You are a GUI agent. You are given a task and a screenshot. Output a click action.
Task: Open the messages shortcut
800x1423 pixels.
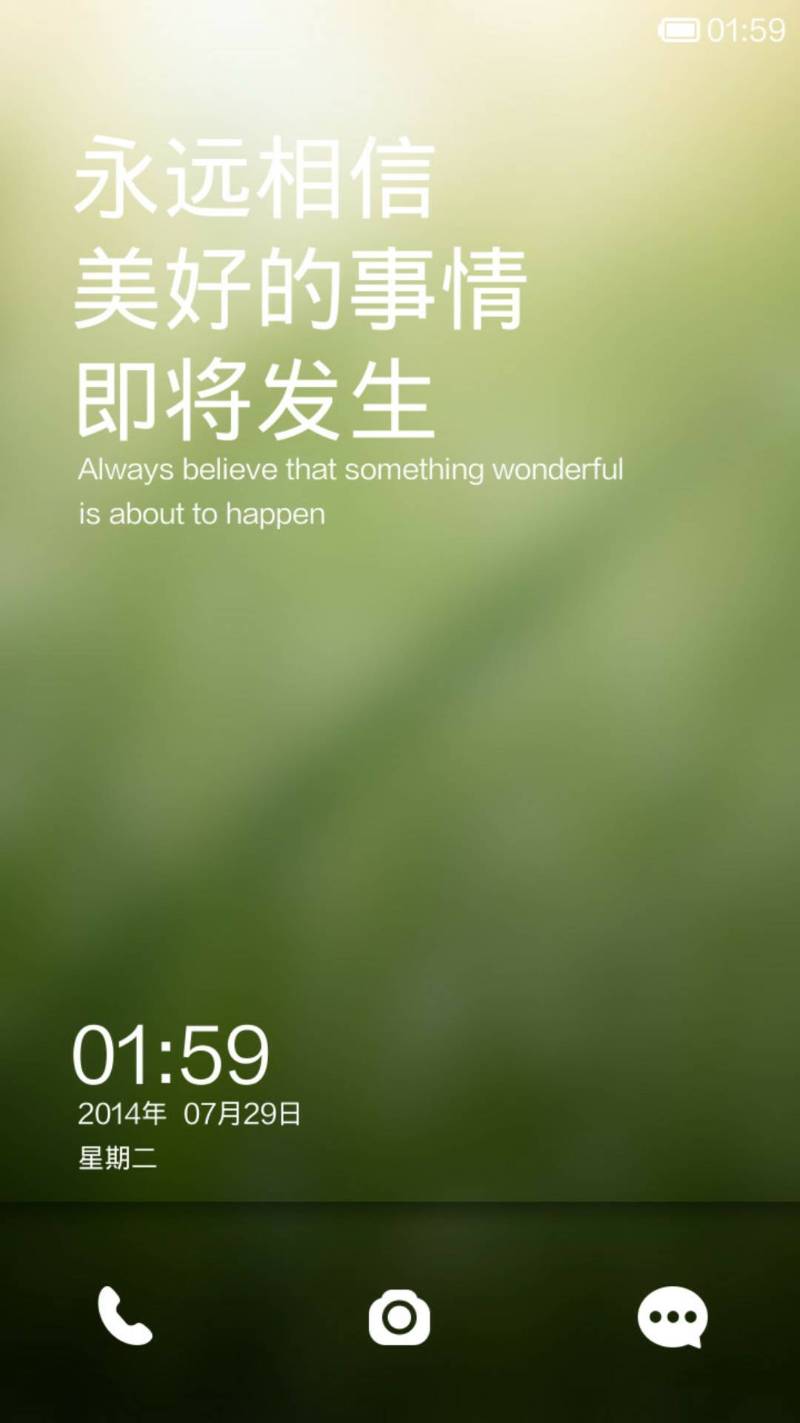coord(672,1316)
